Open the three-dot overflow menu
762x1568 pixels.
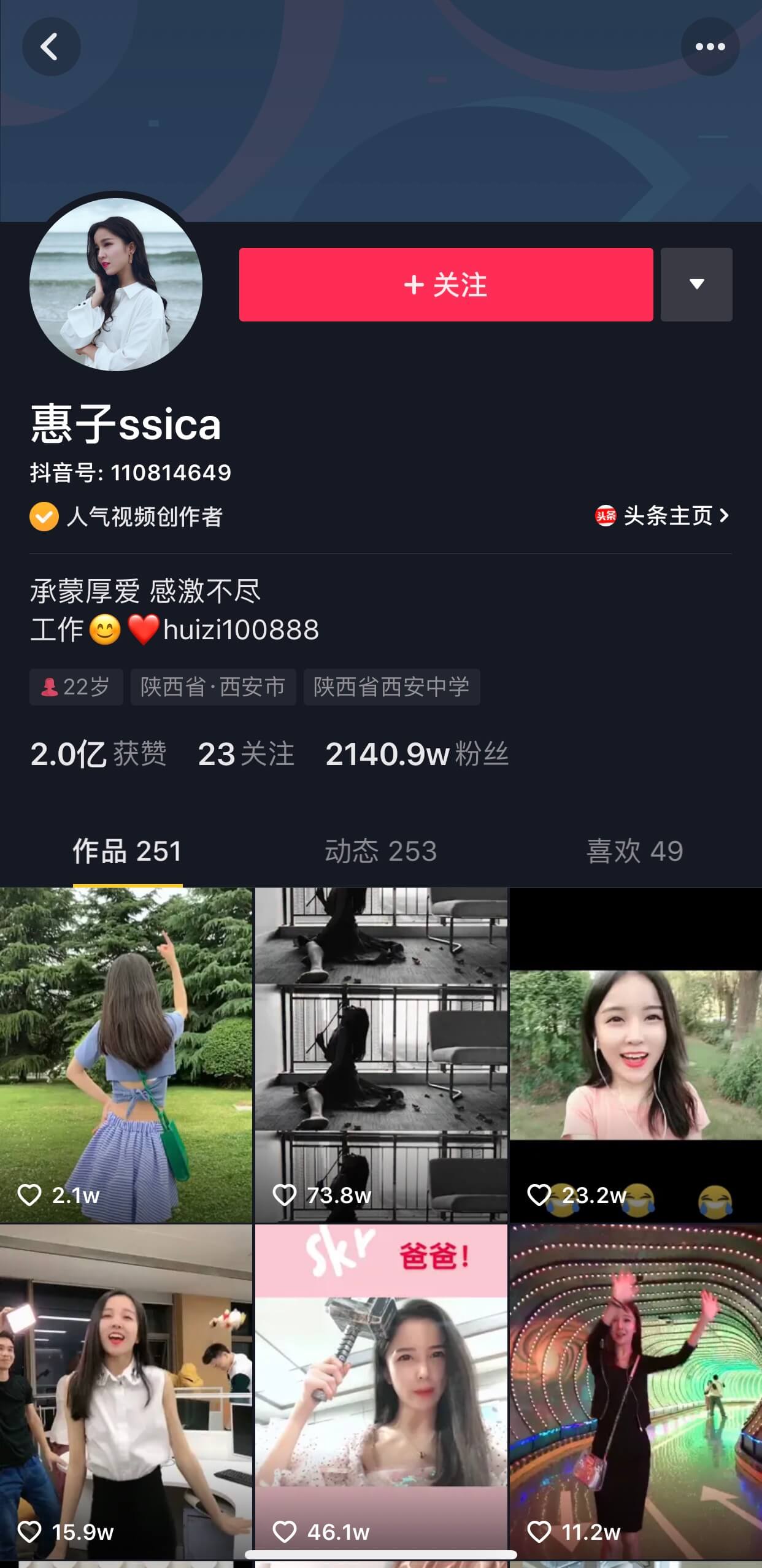click(710, 47)
